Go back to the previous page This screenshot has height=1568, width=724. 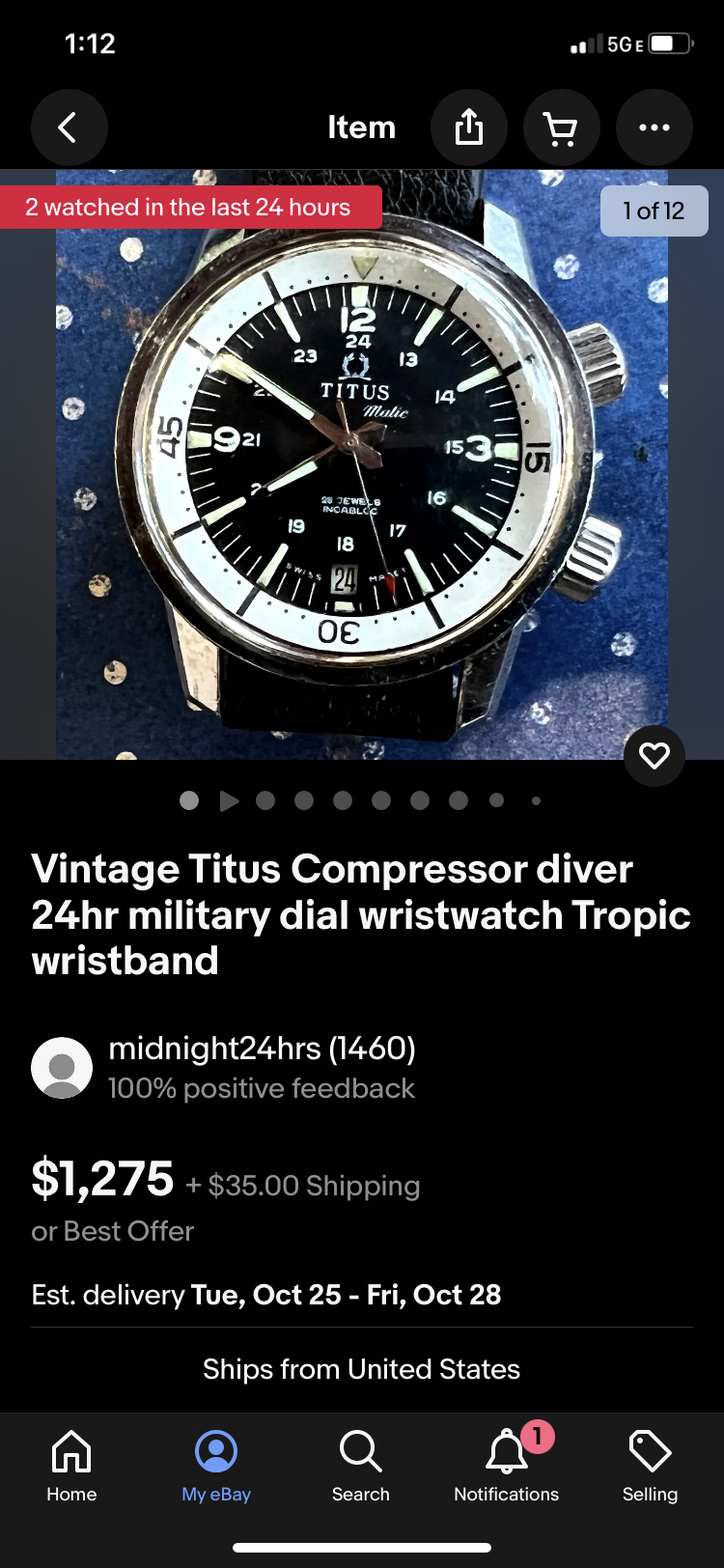(x=69, y=127)
